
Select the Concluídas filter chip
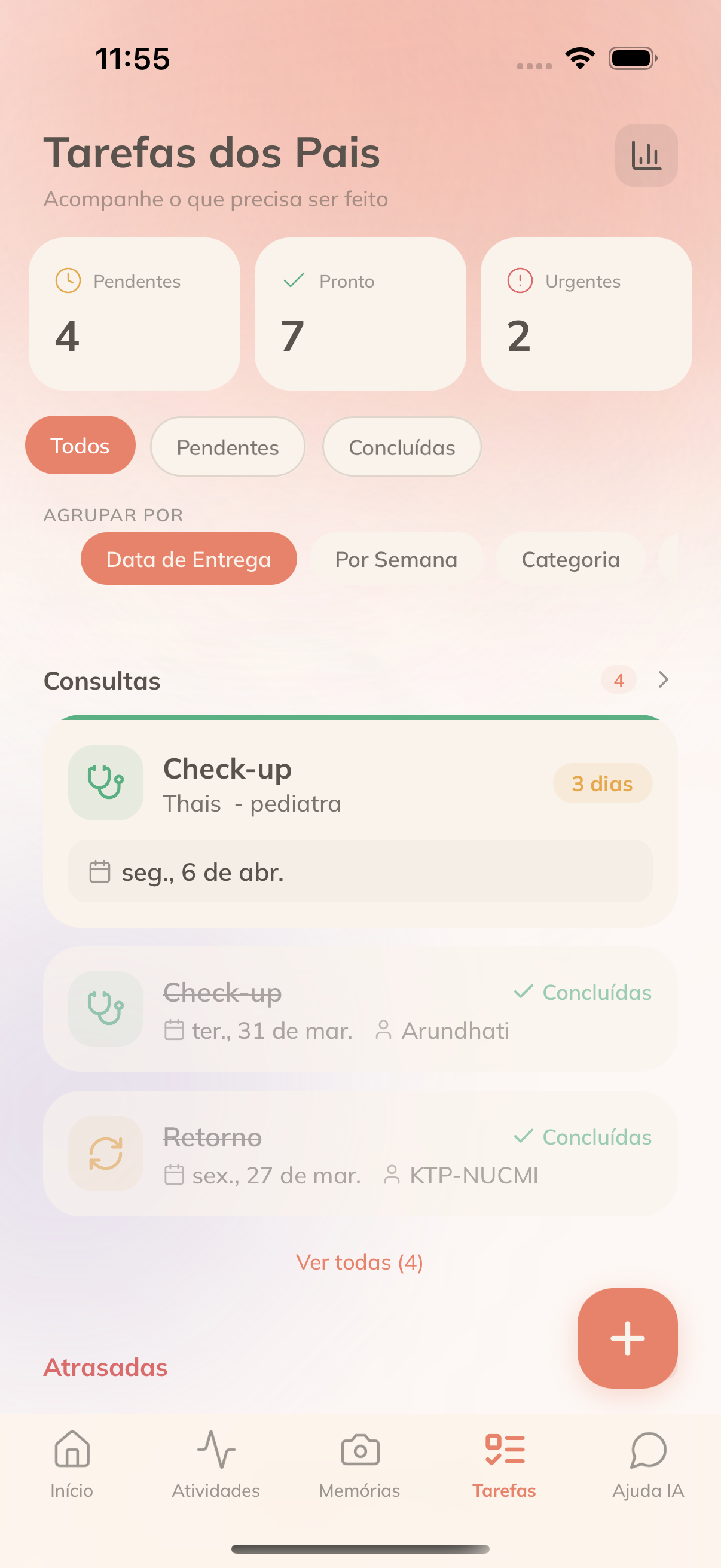(x=402, y=447)
